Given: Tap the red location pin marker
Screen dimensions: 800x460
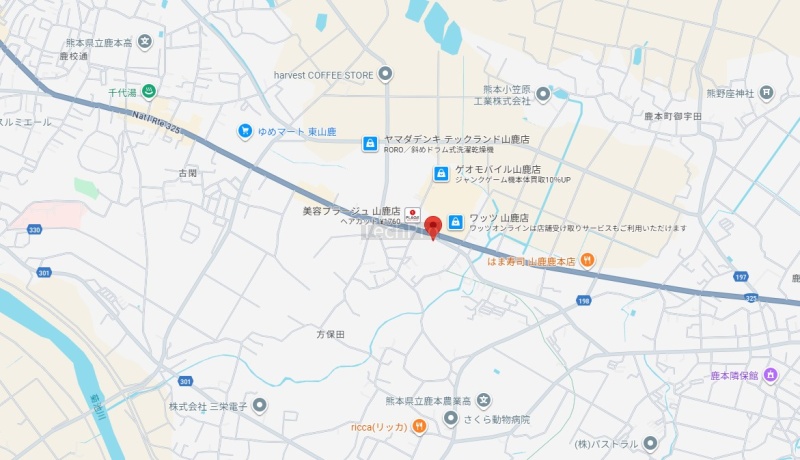Looking at the screenshot, I should tap(433, 226).
